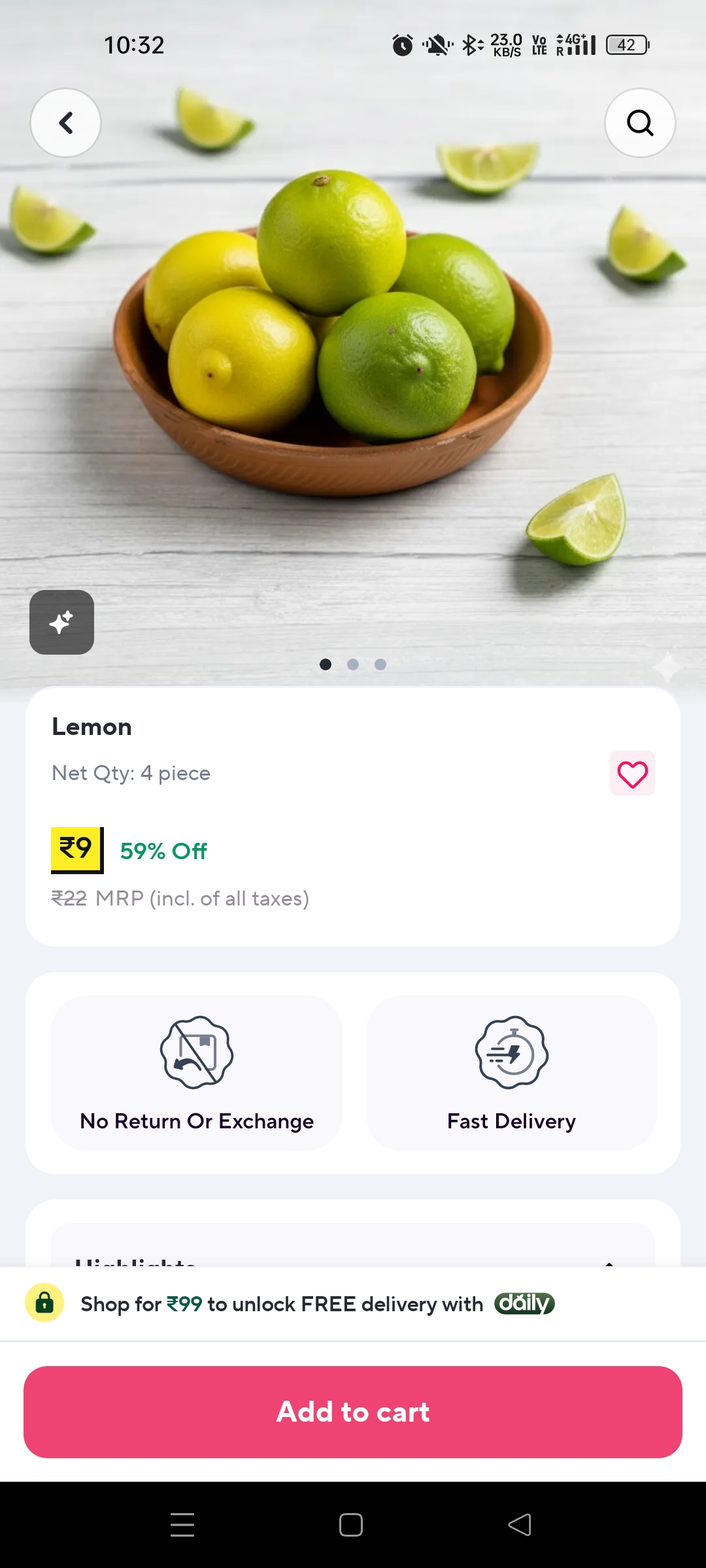Open search from the magnifier icon

pyautogui.click(x=640, y=123)
